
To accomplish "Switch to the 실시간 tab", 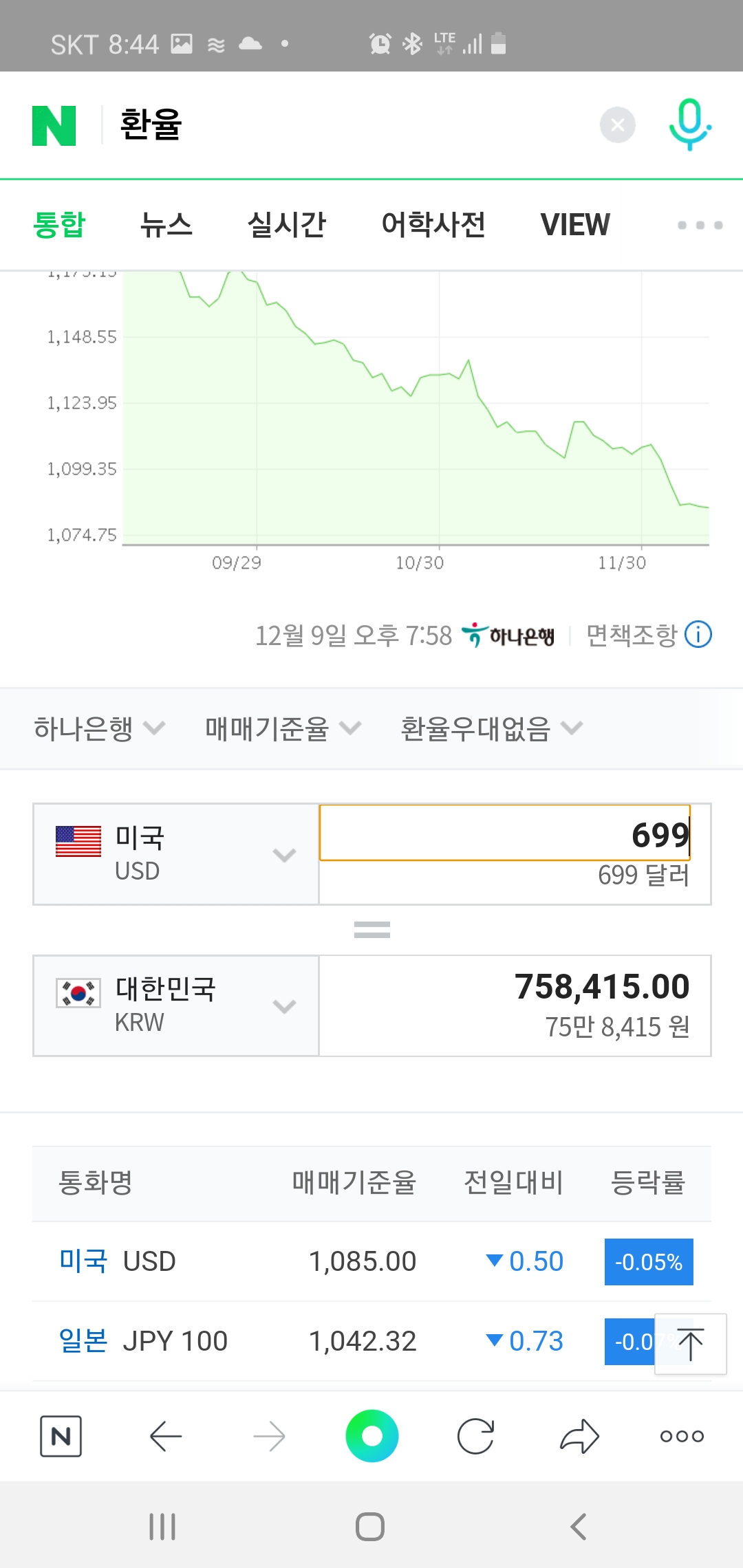I will [x=286, y=225].
